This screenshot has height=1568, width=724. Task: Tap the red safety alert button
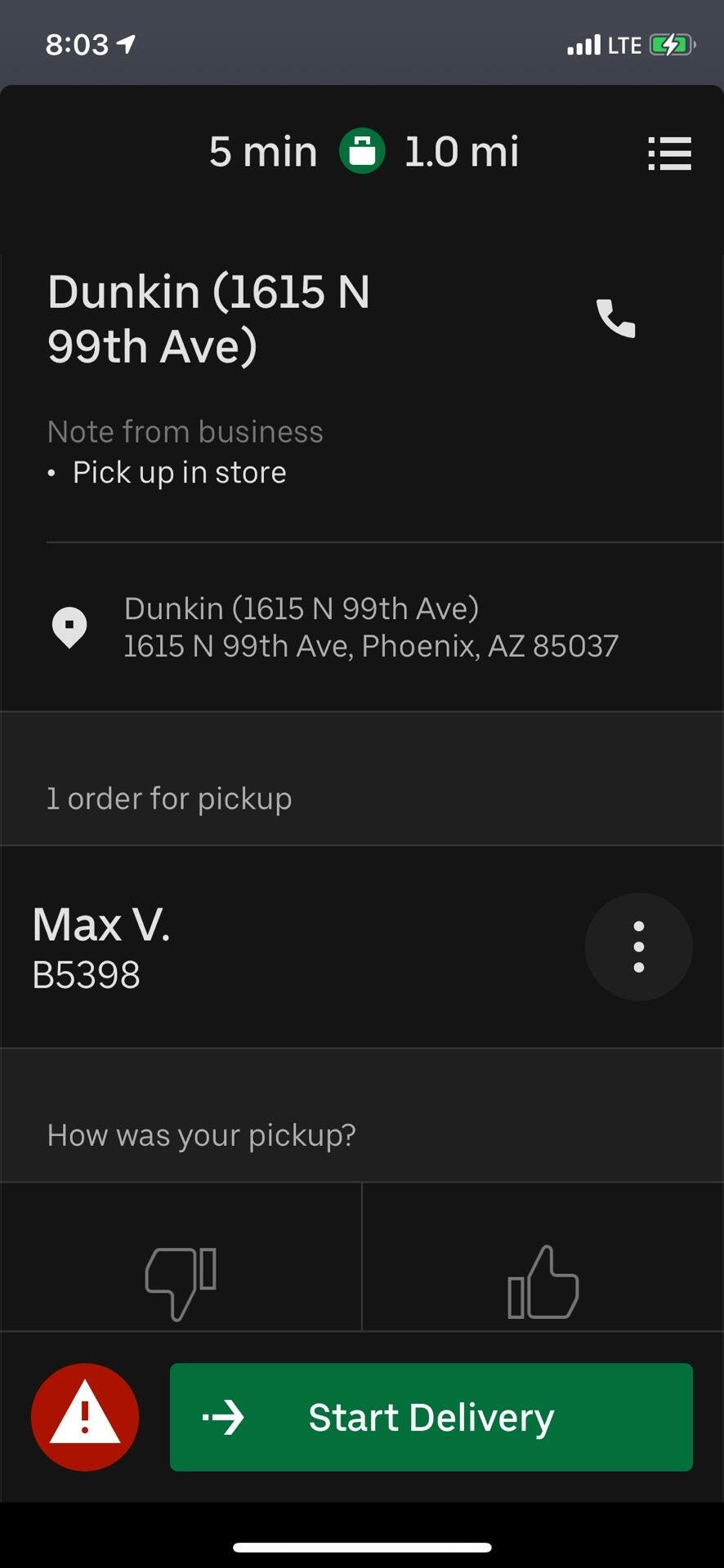[x=85, y=1417]
